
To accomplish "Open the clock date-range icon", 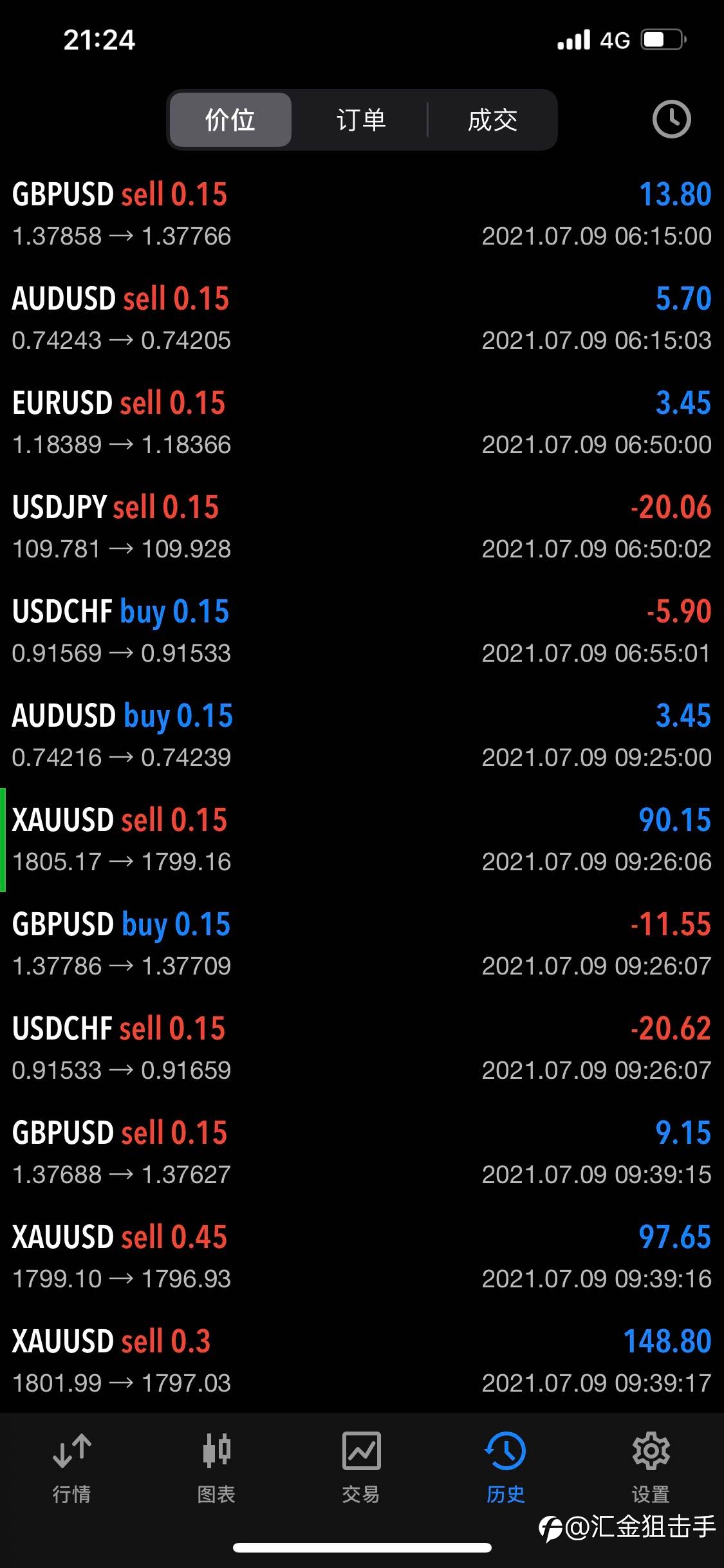I will point(671,119).
